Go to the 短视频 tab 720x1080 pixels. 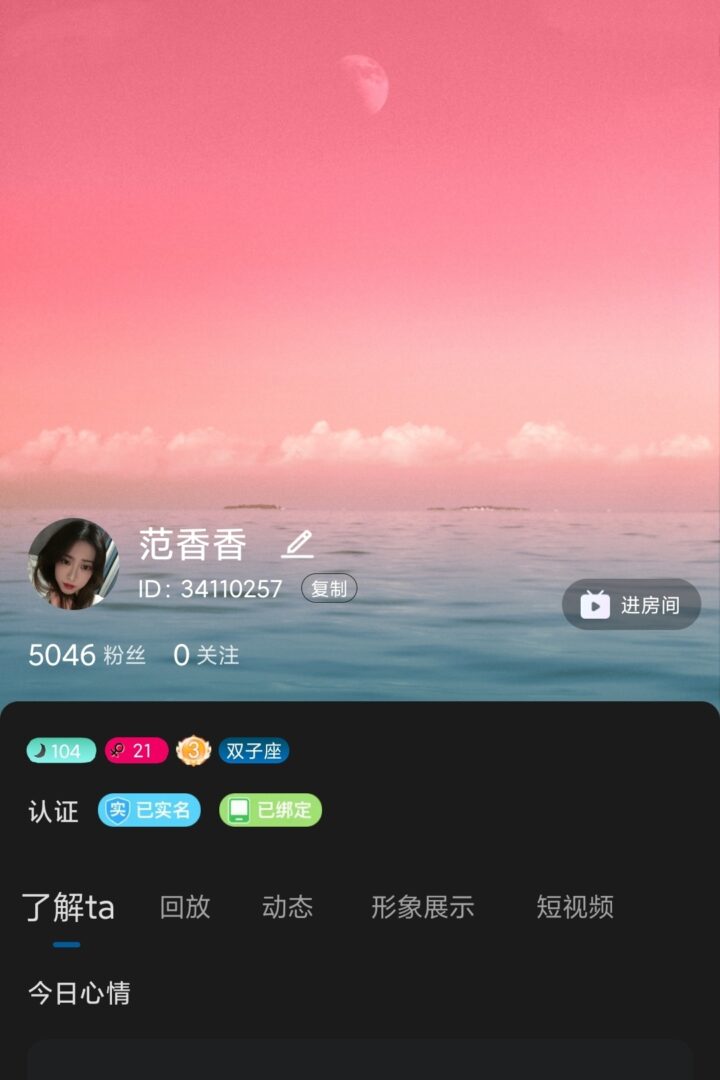click(x=574, y=907)
